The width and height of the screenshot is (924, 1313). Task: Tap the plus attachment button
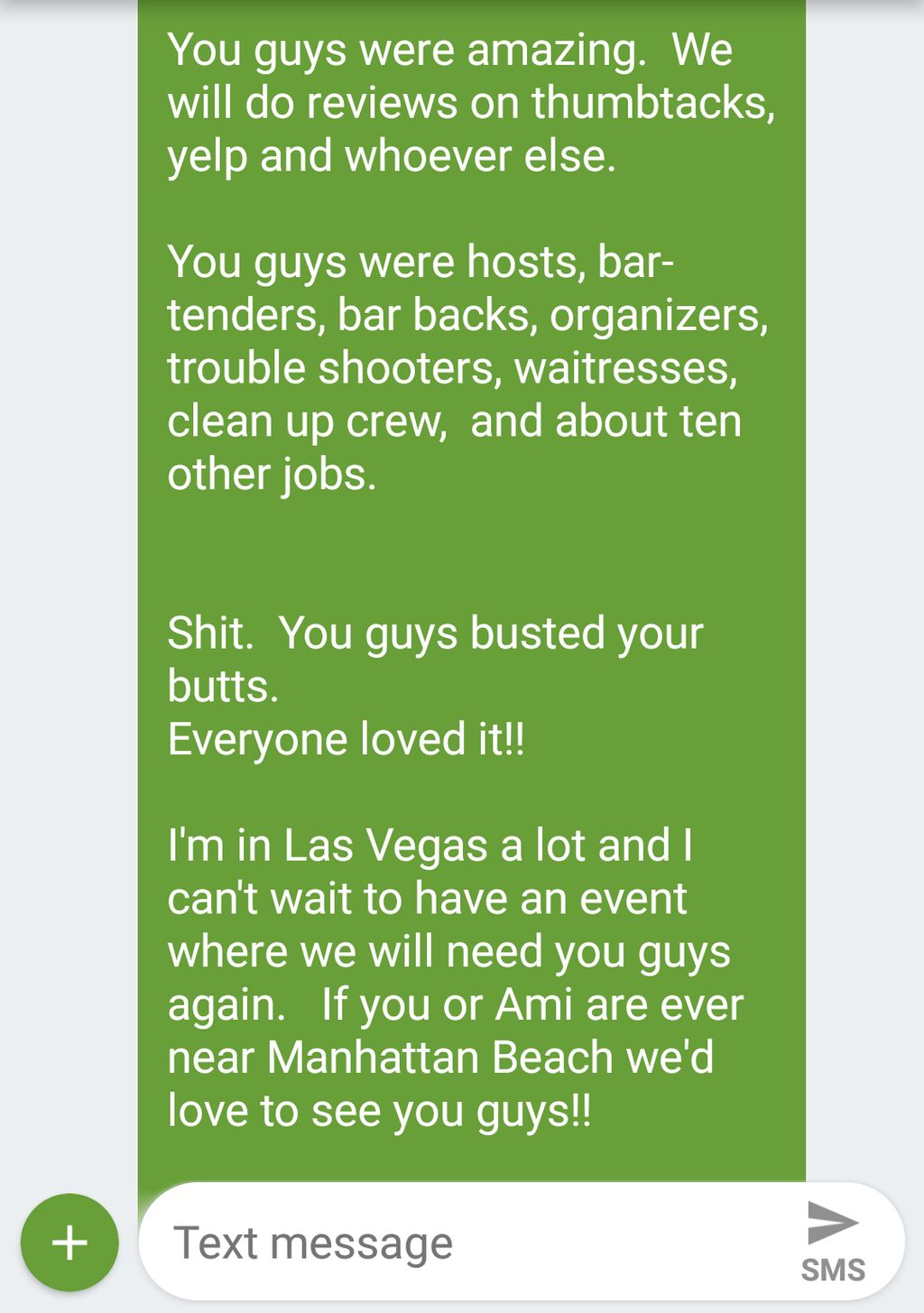tap(69, 1243)
